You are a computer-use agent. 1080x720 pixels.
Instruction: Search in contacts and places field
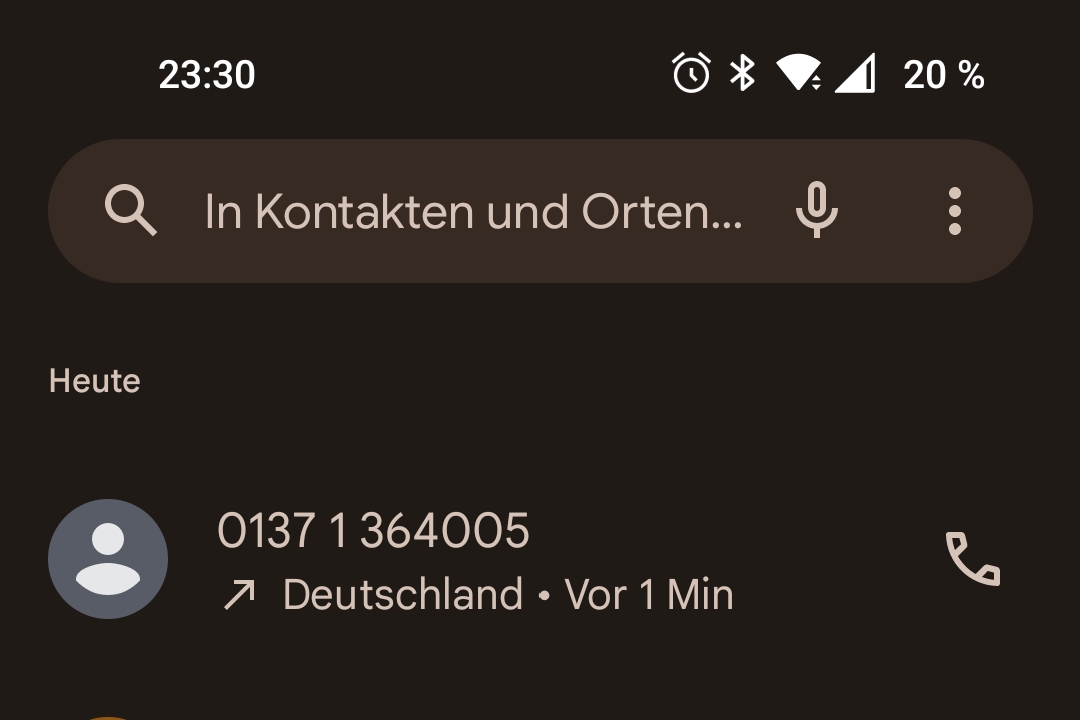coord(470,211)
